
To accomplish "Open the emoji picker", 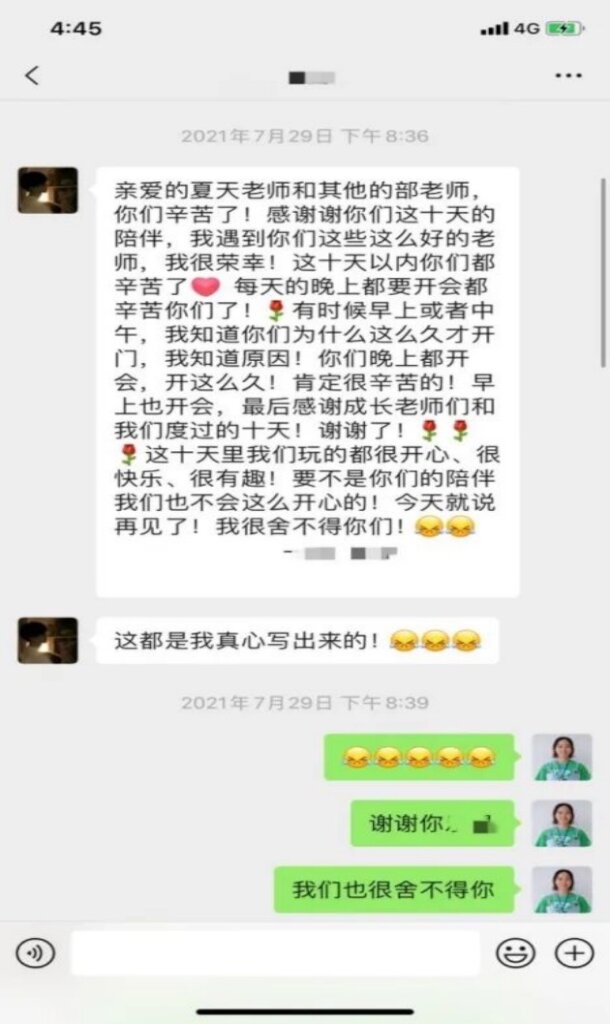I will point(515,953).
